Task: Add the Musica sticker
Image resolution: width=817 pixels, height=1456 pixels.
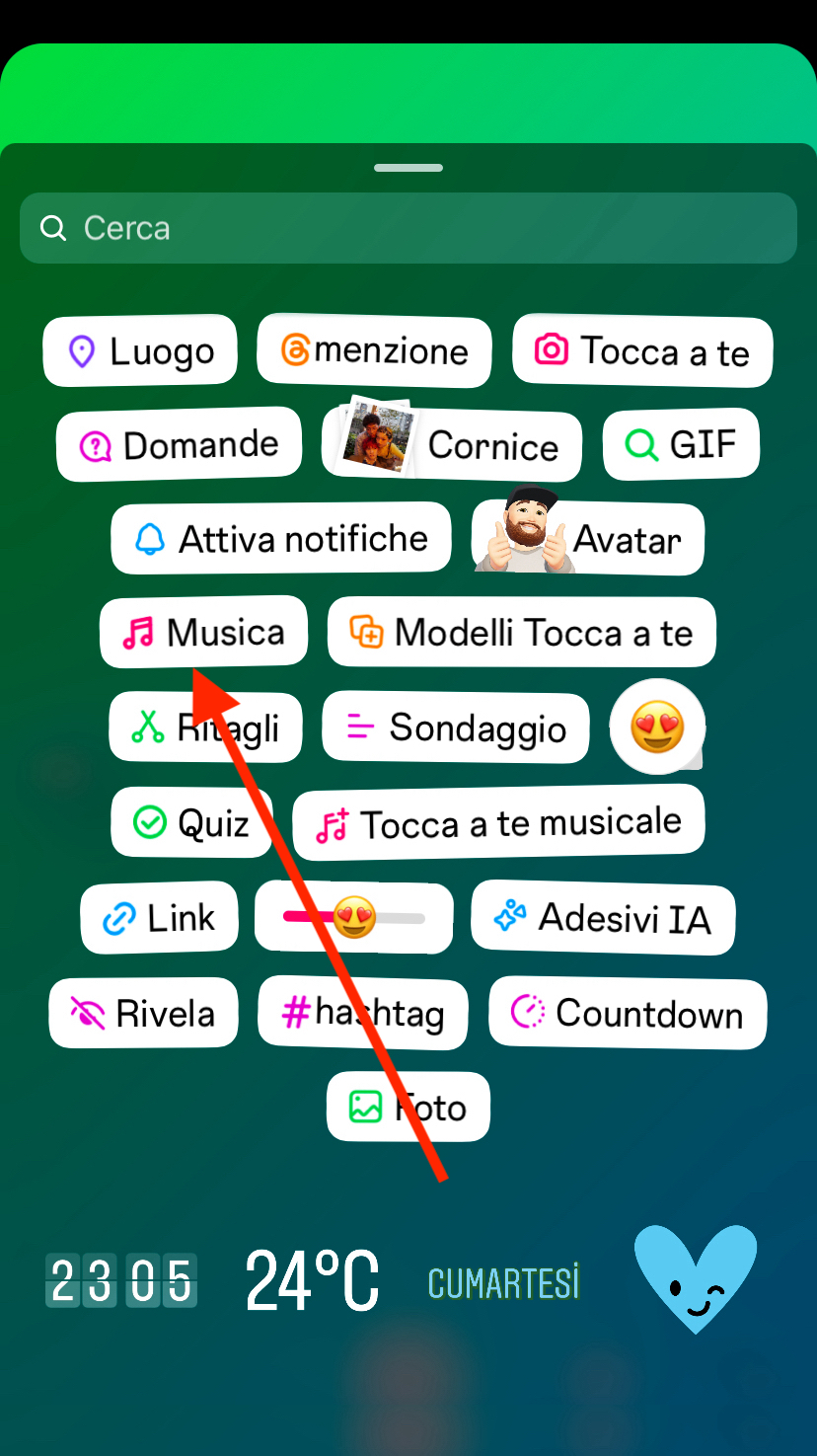Action: pos(203,632)
